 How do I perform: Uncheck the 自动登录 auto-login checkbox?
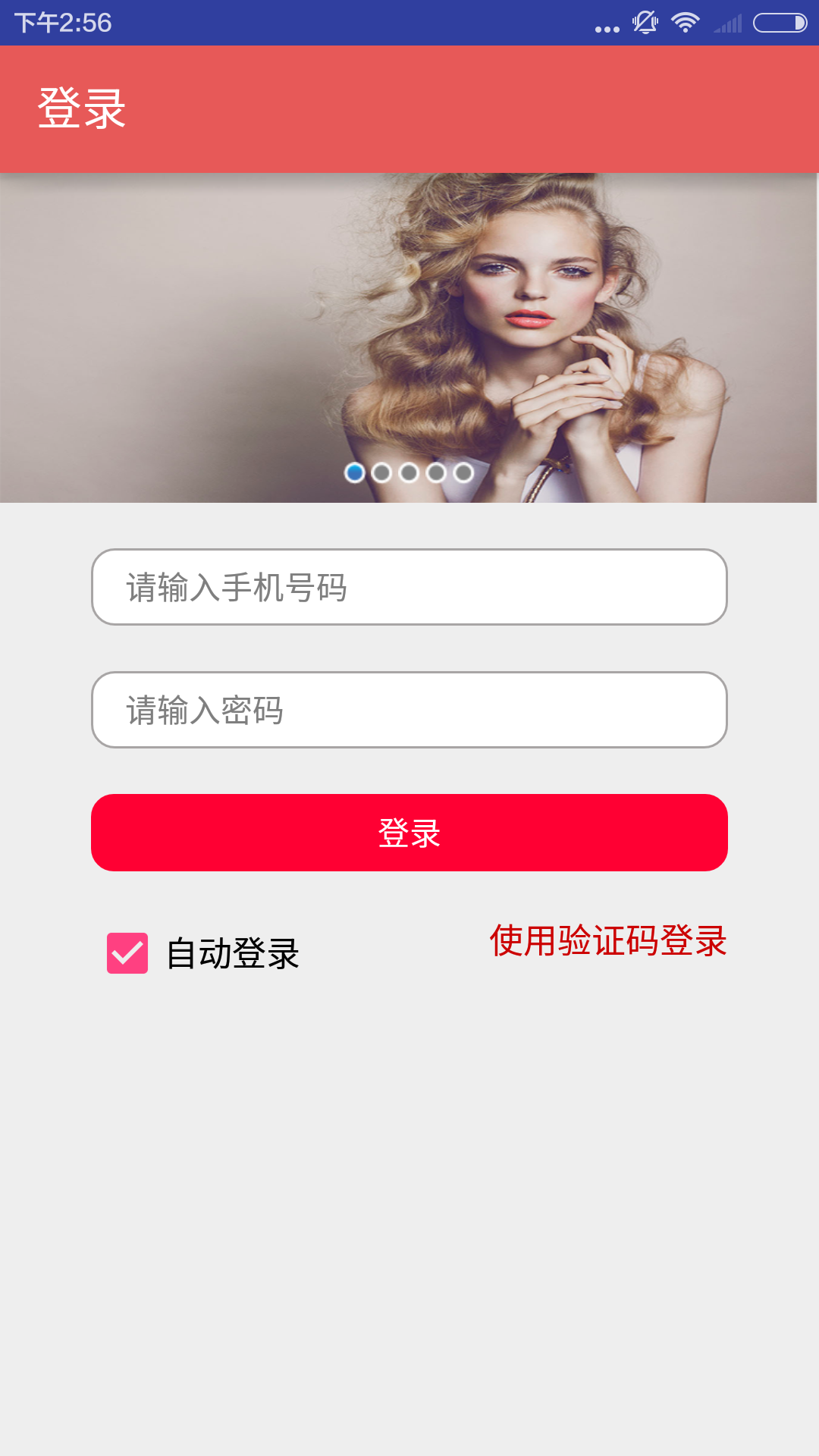pos(127,953)
